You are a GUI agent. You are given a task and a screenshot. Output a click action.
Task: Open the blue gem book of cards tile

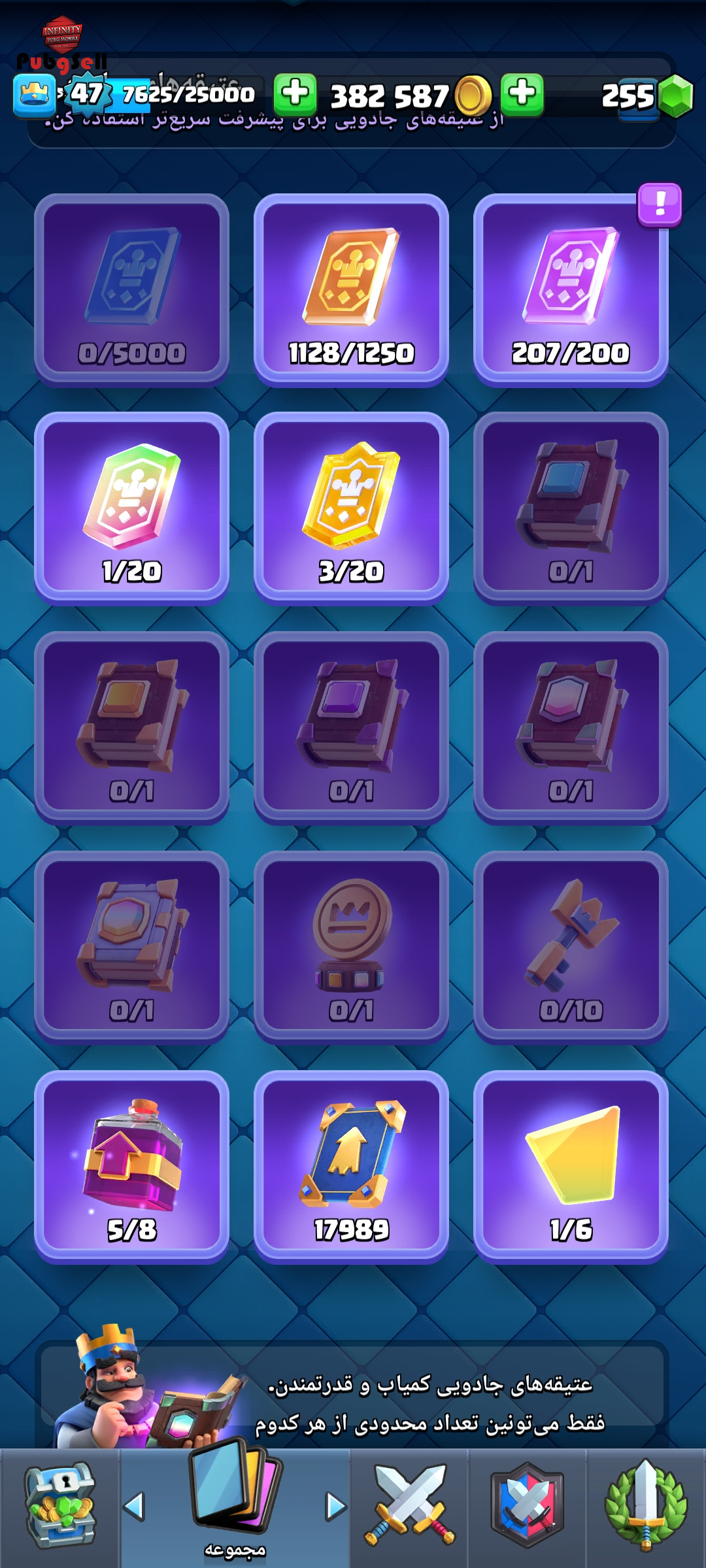pos(571,508)
